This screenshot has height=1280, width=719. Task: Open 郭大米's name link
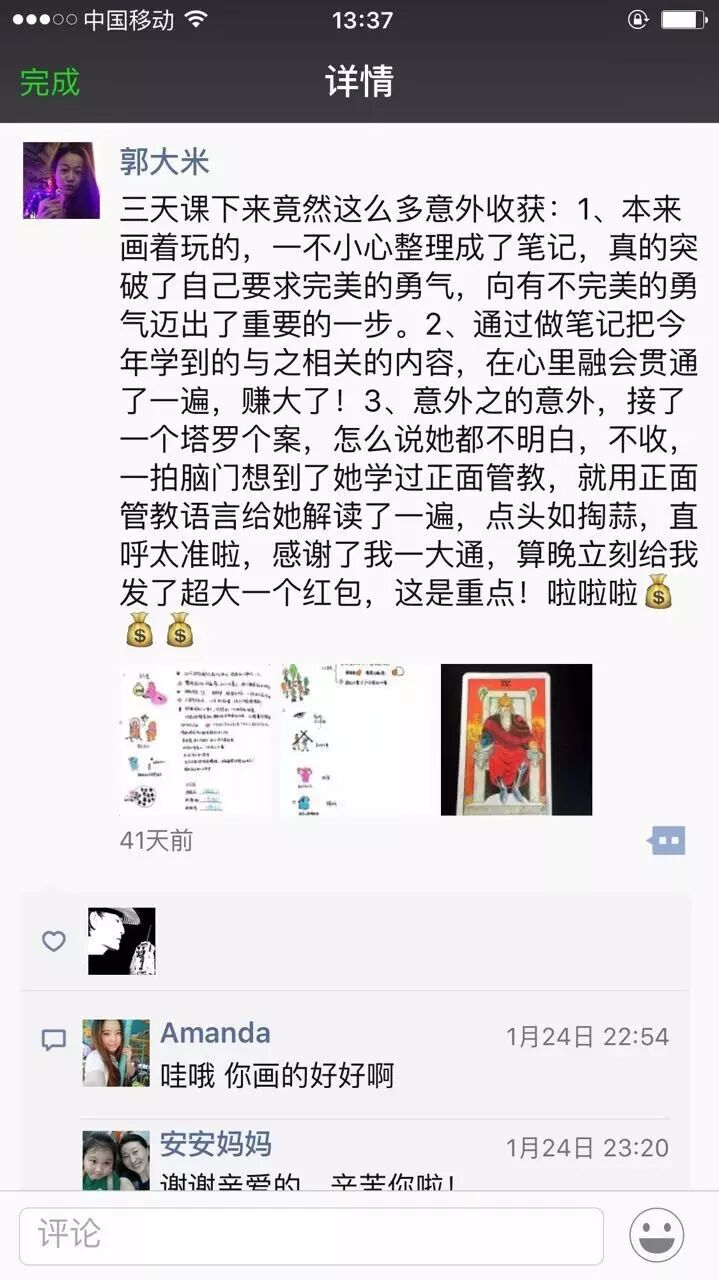pos(164,161)
